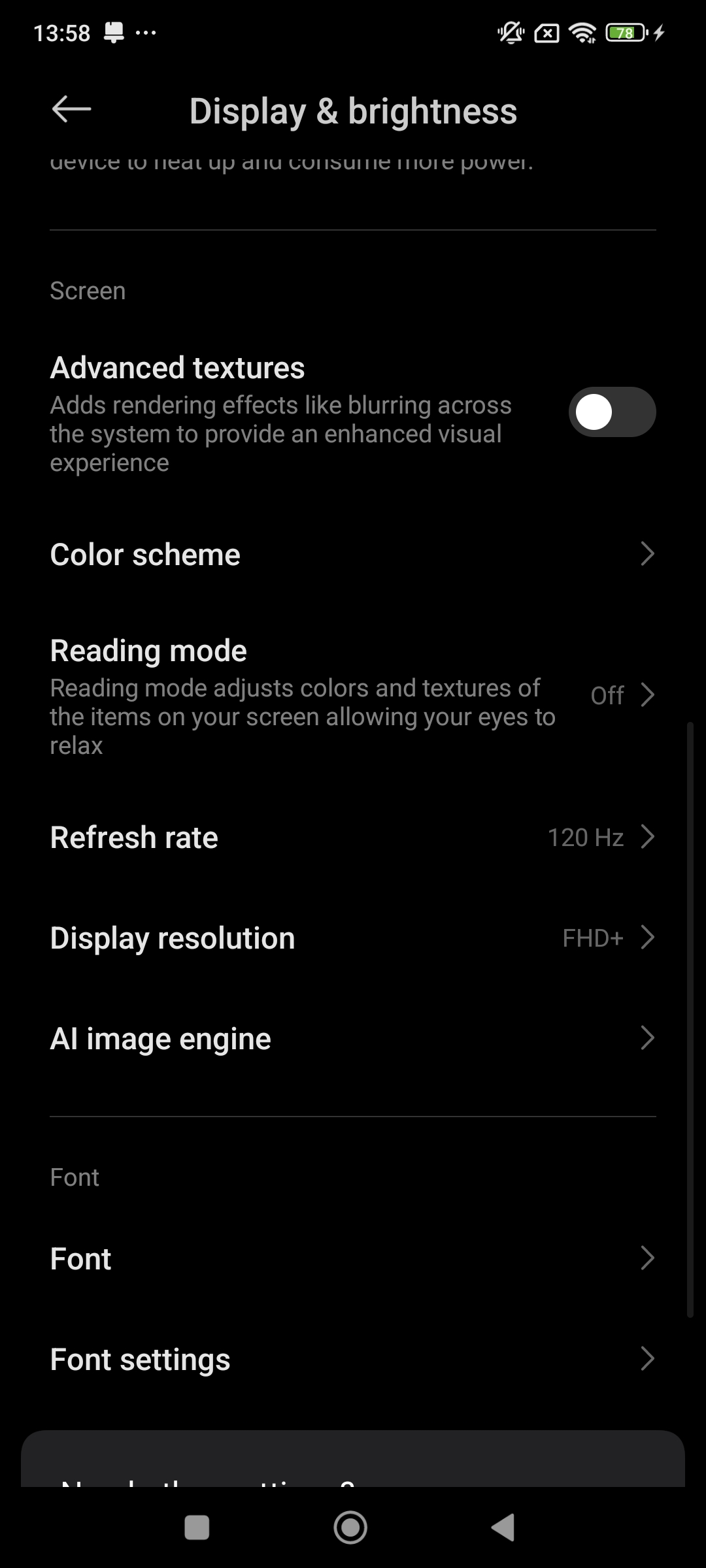Enable the Advanced textures switch
Screen dimensions: 706x1568
pyautogui.click(x=612, y=412)
